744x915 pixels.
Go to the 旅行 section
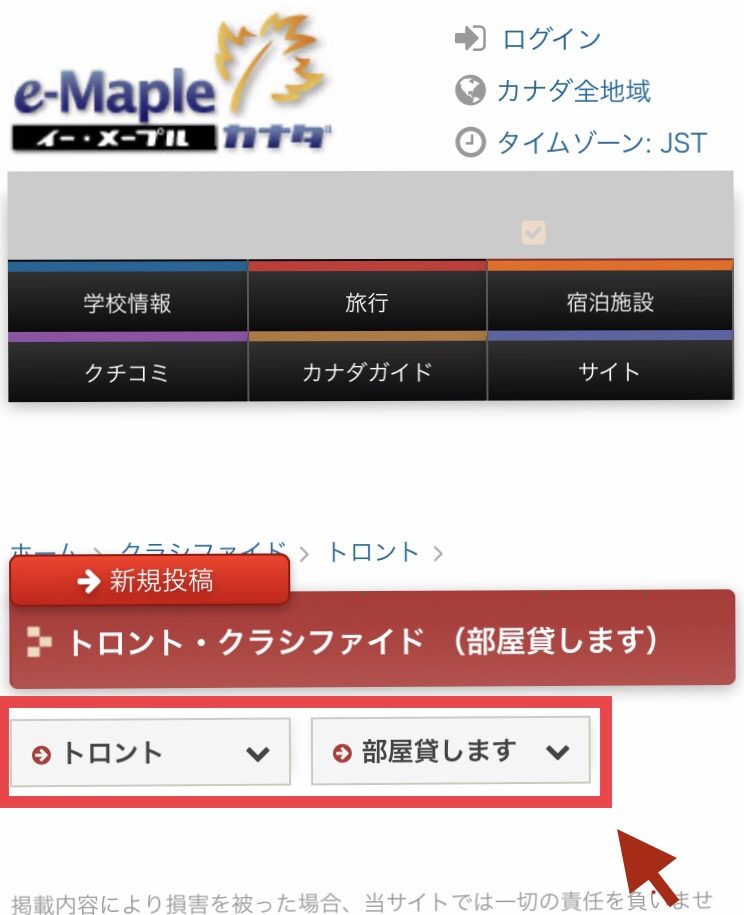(366, 303)
